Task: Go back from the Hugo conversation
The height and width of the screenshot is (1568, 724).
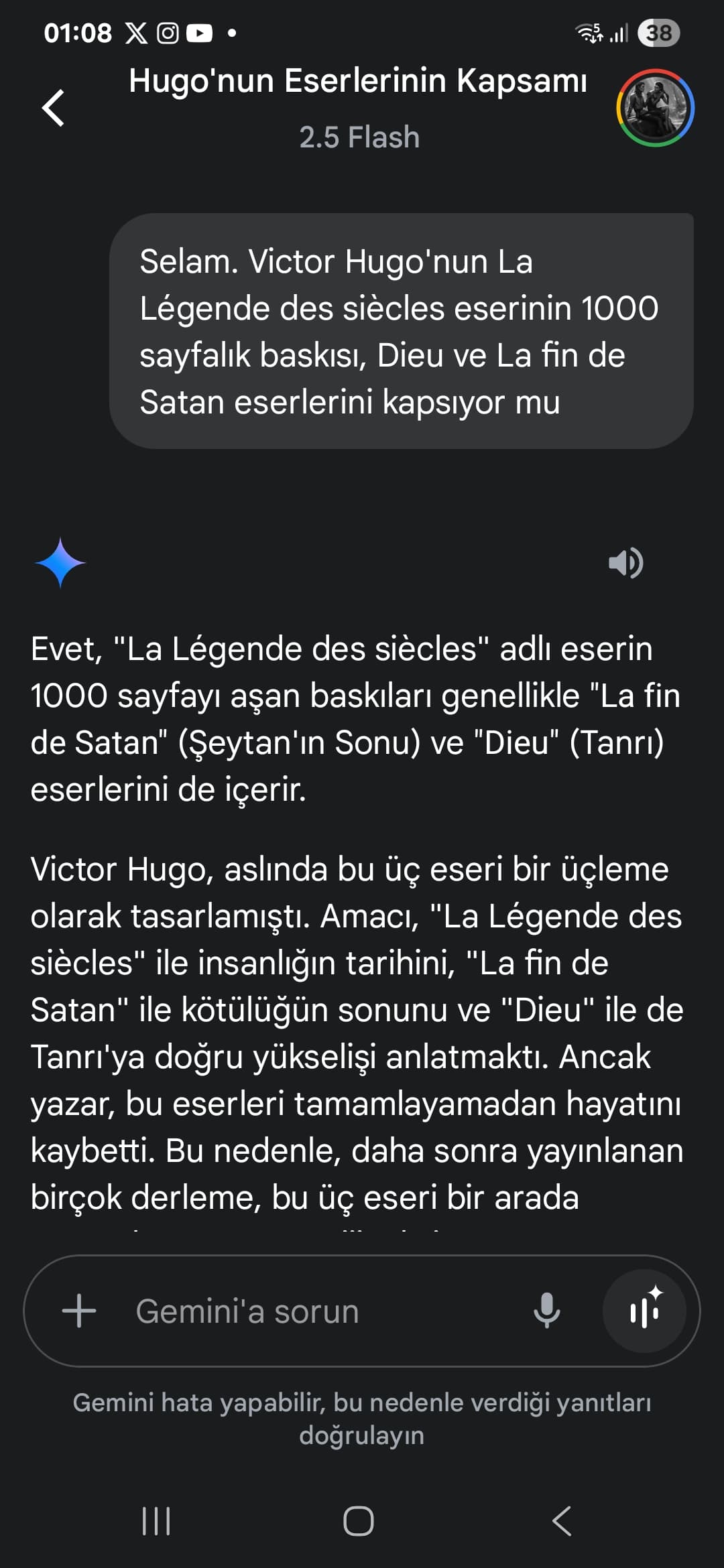Action: click(x=54, y=108)
